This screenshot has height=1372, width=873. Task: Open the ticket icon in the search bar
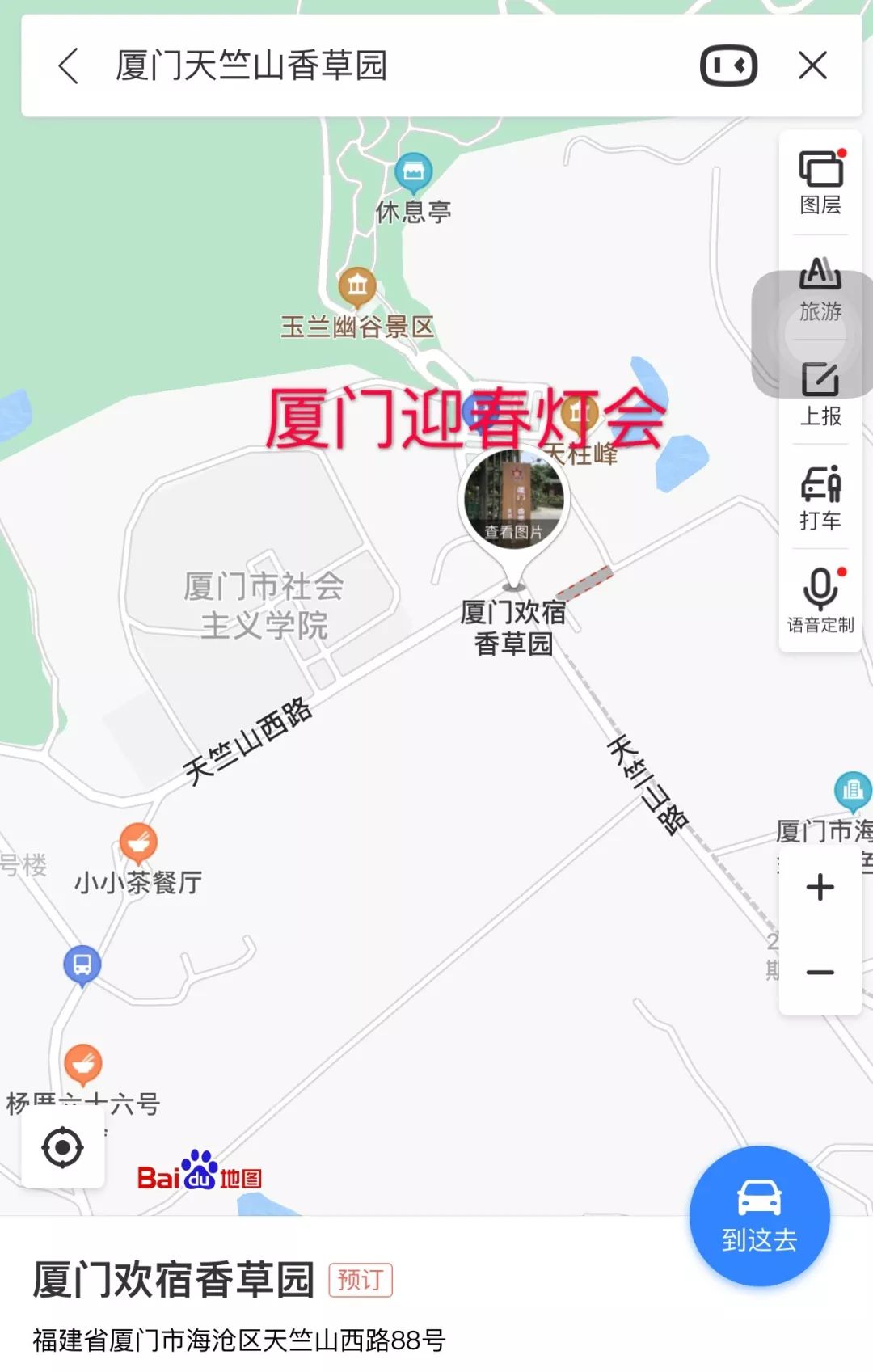click(728, 65)
